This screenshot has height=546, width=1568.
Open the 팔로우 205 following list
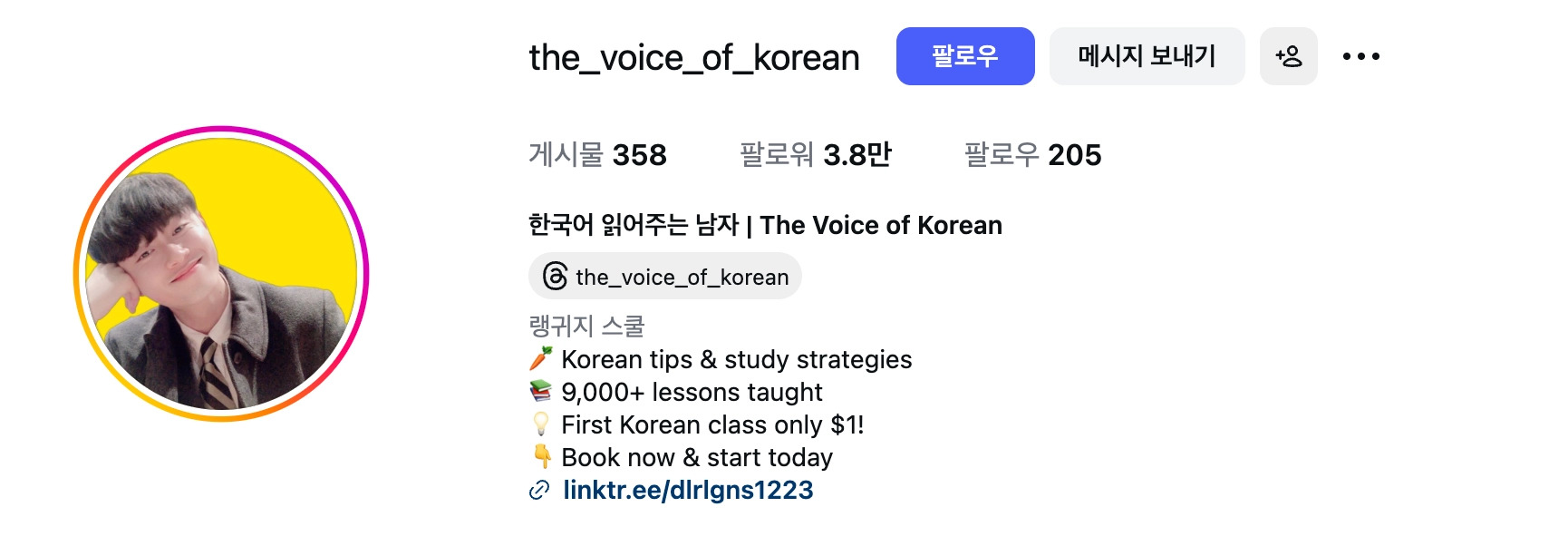[1031, 155]
